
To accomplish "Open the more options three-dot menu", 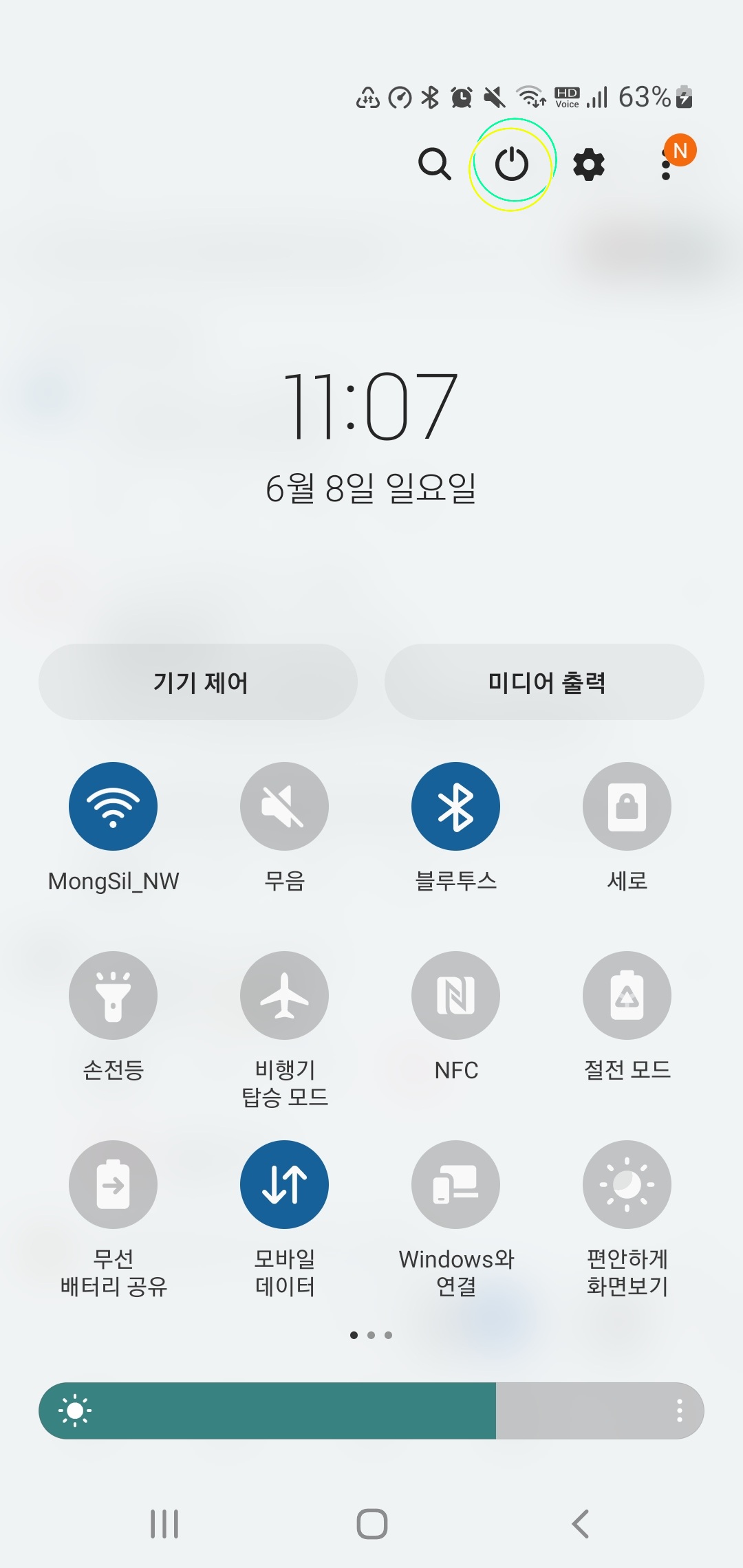I will (x=666, y=164).
